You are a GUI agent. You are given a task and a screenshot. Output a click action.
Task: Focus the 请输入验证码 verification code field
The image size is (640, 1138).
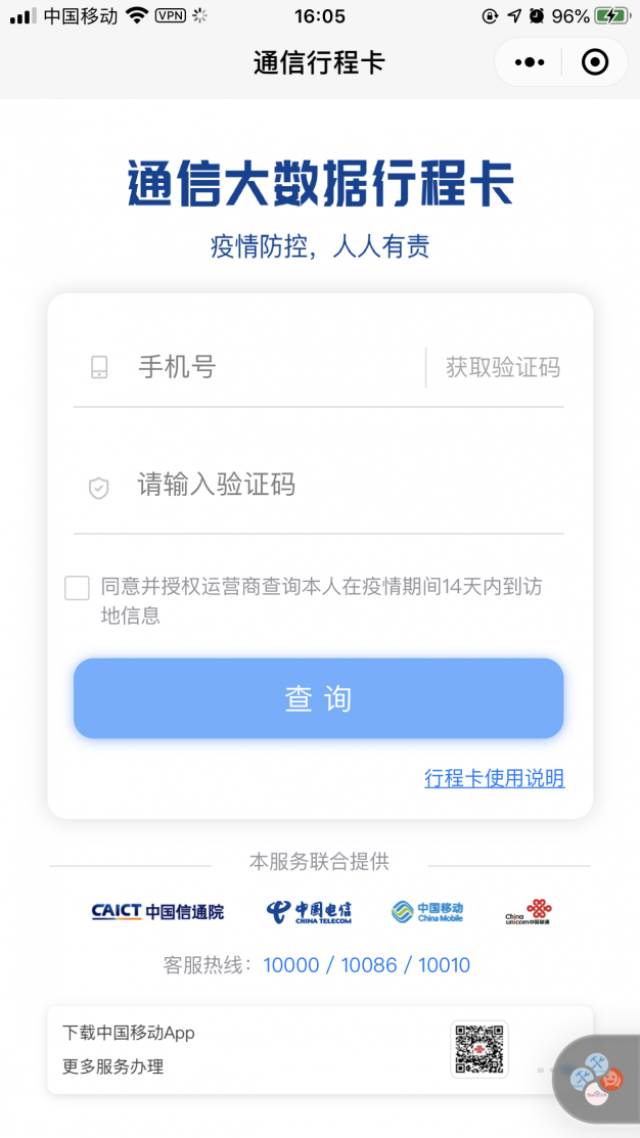[x=319, y=485]
